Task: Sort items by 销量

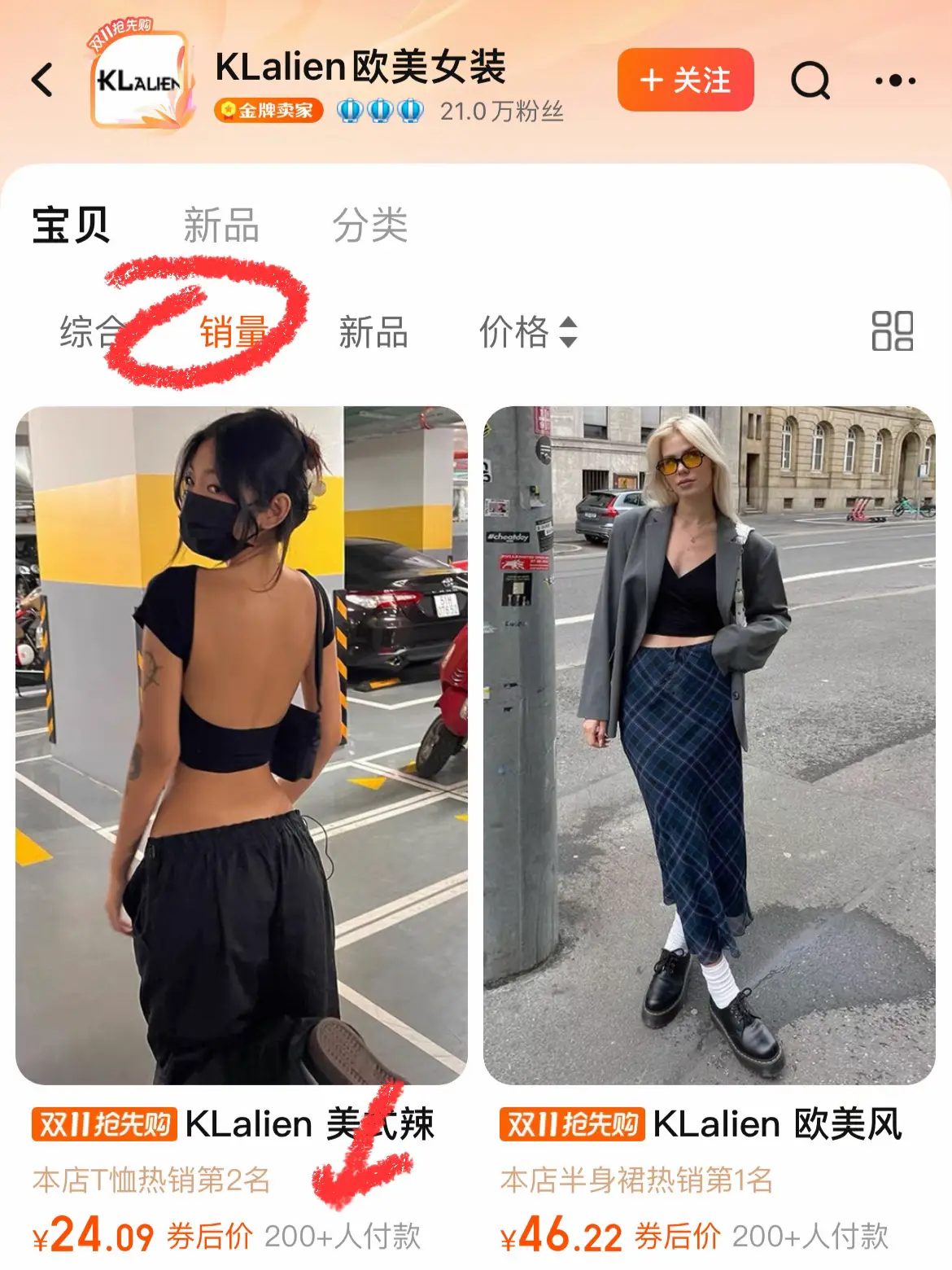Action: click(234, 331)
